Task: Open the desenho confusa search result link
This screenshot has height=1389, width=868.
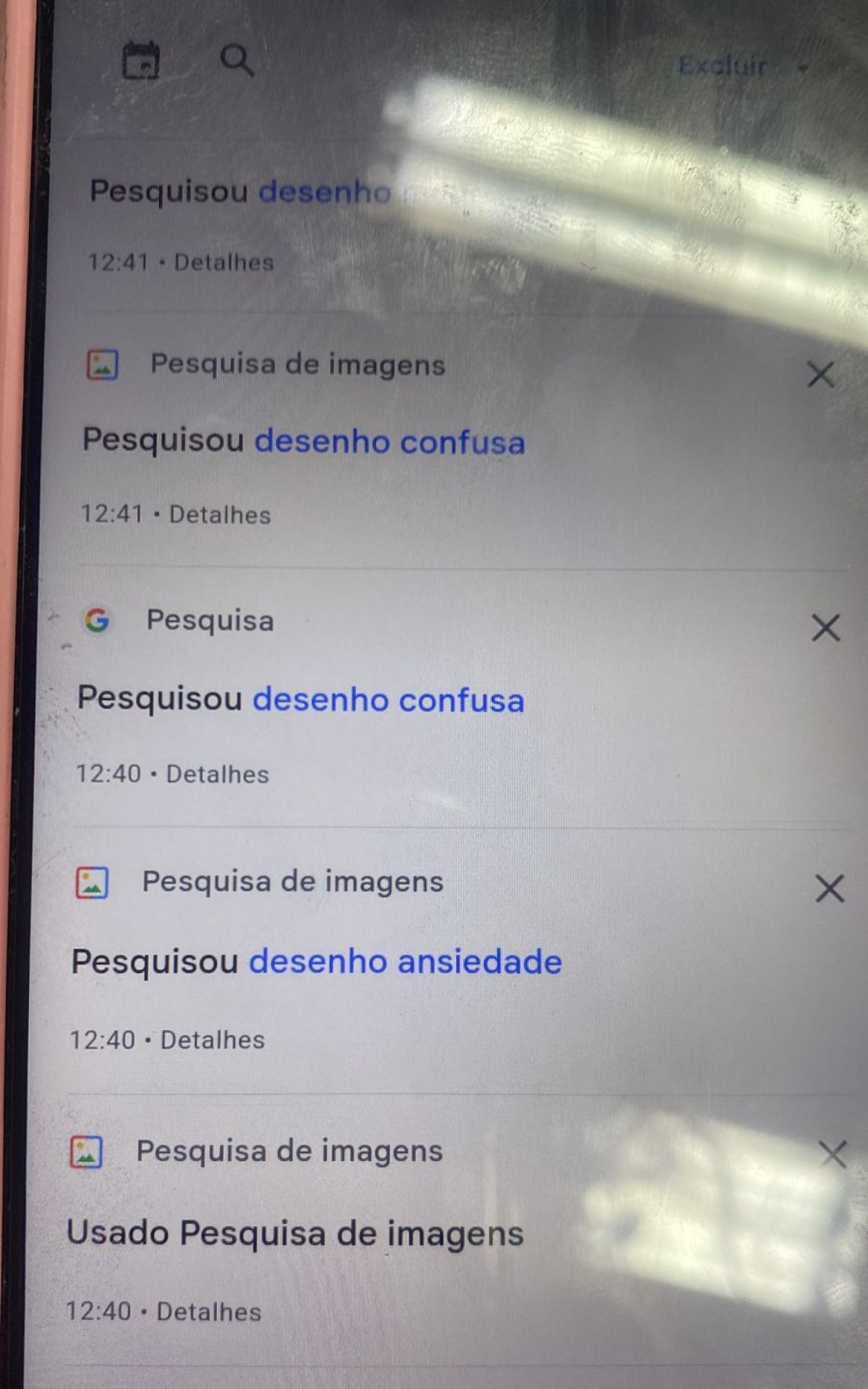Action: [391, 442]
